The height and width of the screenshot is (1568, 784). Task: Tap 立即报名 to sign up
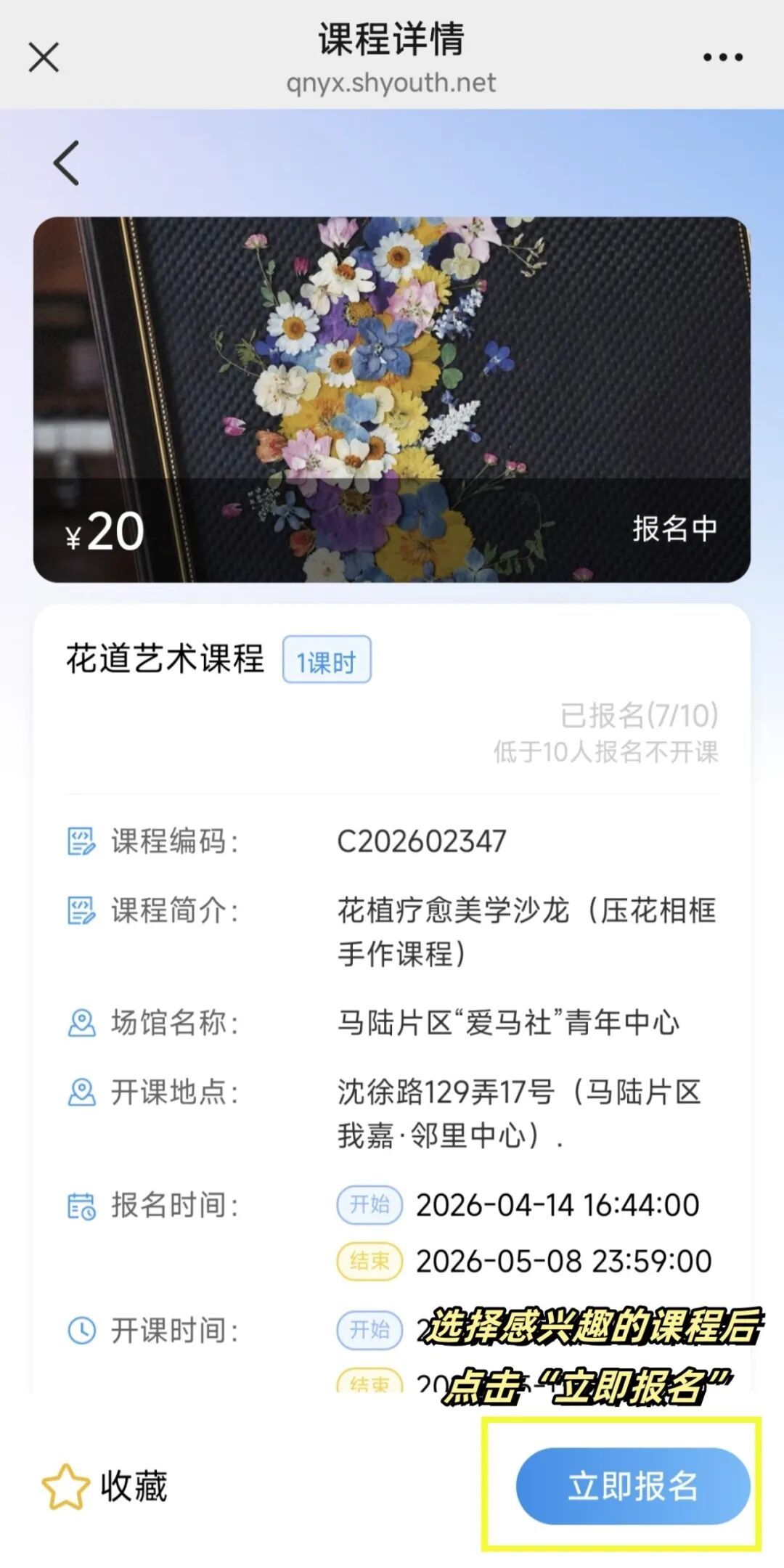pos(632,1486)
